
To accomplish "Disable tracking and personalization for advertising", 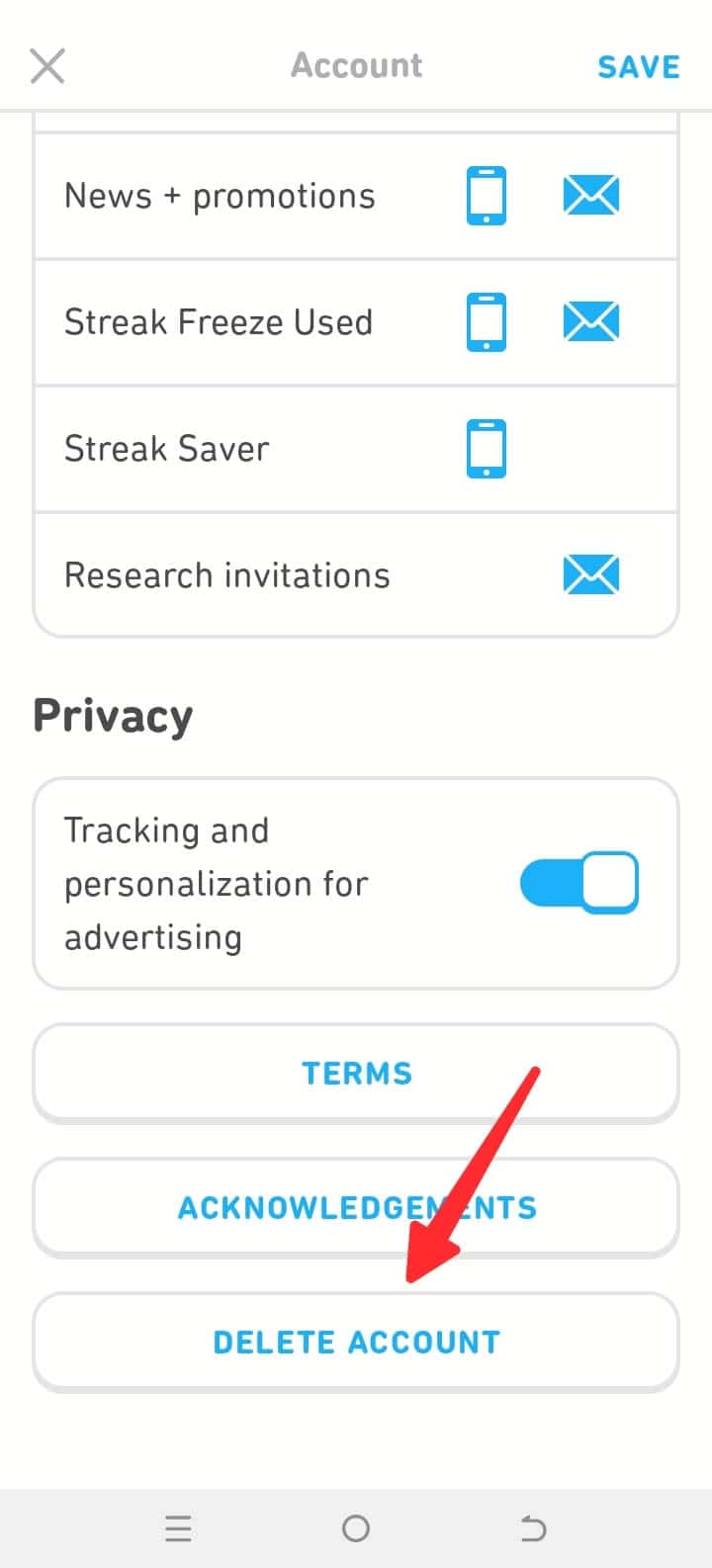I will coord(579,882).
